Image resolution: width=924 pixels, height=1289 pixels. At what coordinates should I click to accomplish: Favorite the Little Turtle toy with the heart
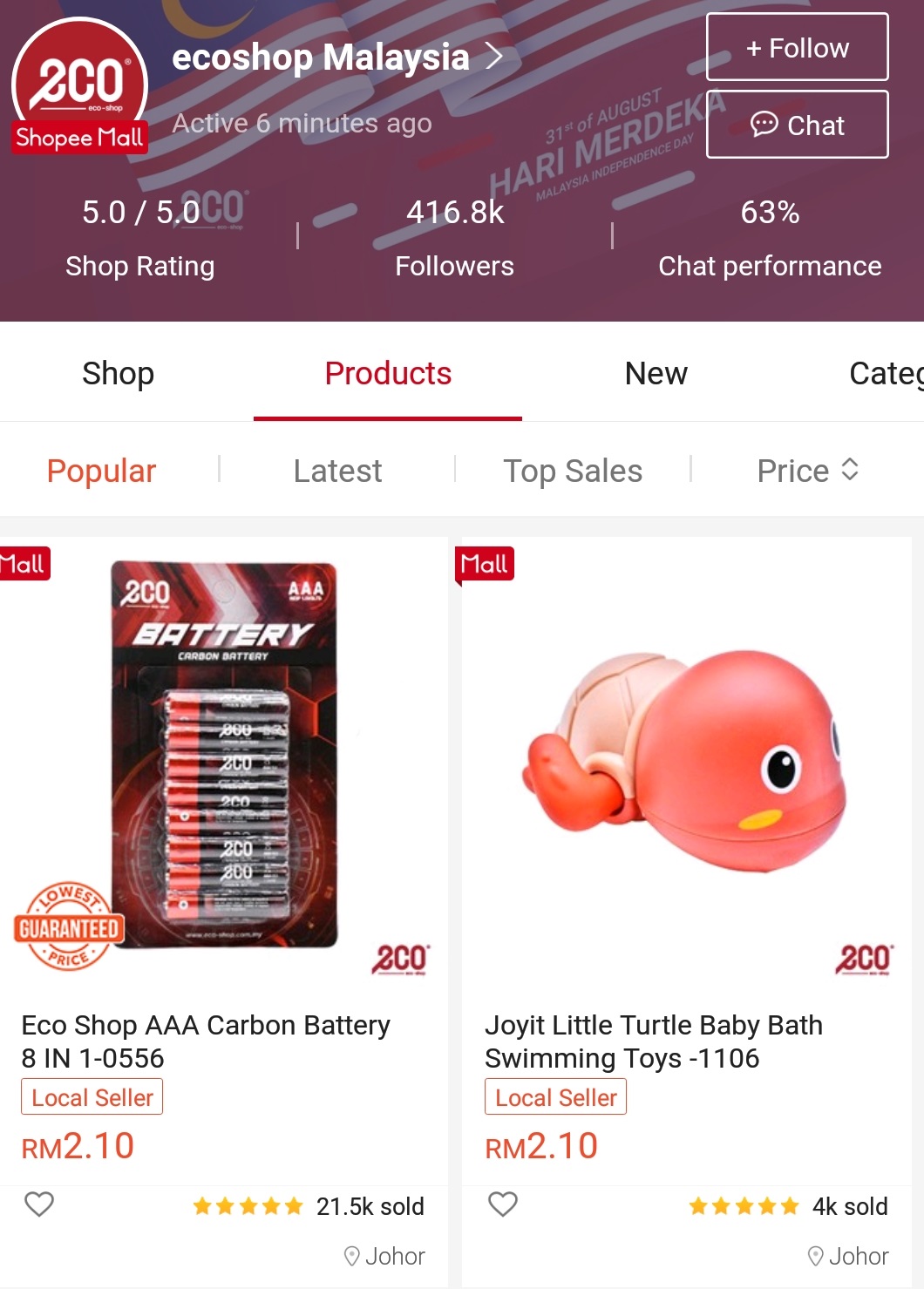coord(503,1205)
